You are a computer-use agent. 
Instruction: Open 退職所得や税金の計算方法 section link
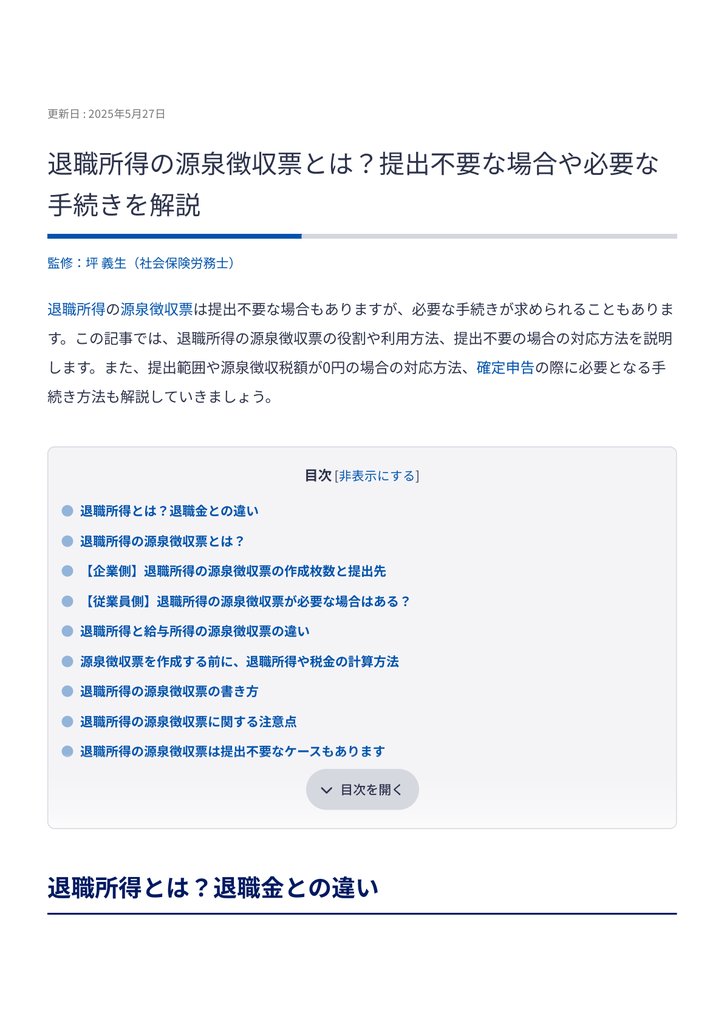click(x=239, y=661)
